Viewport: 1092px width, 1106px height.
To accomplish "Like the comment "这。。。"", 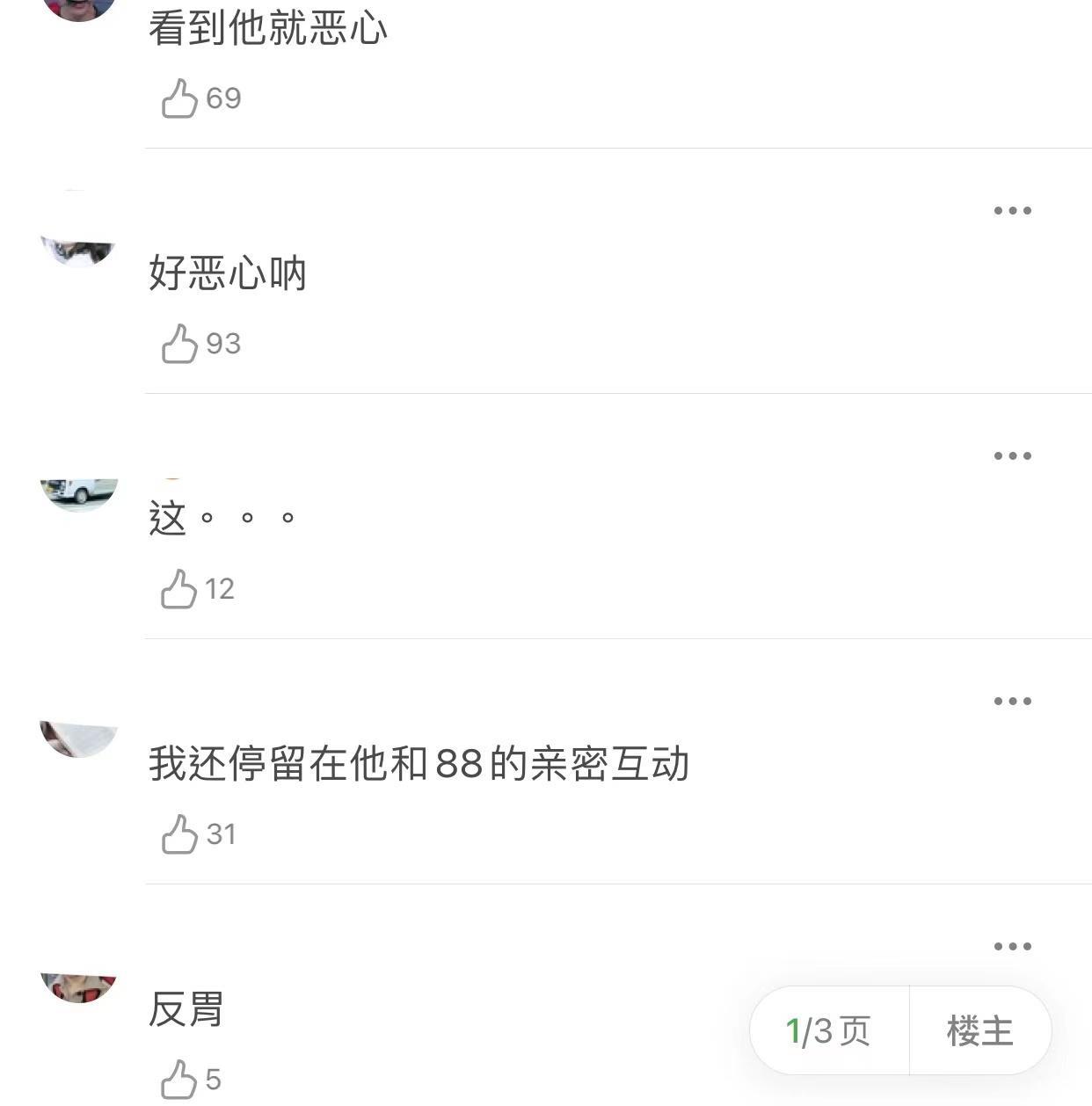I will (x=179, y=589).
